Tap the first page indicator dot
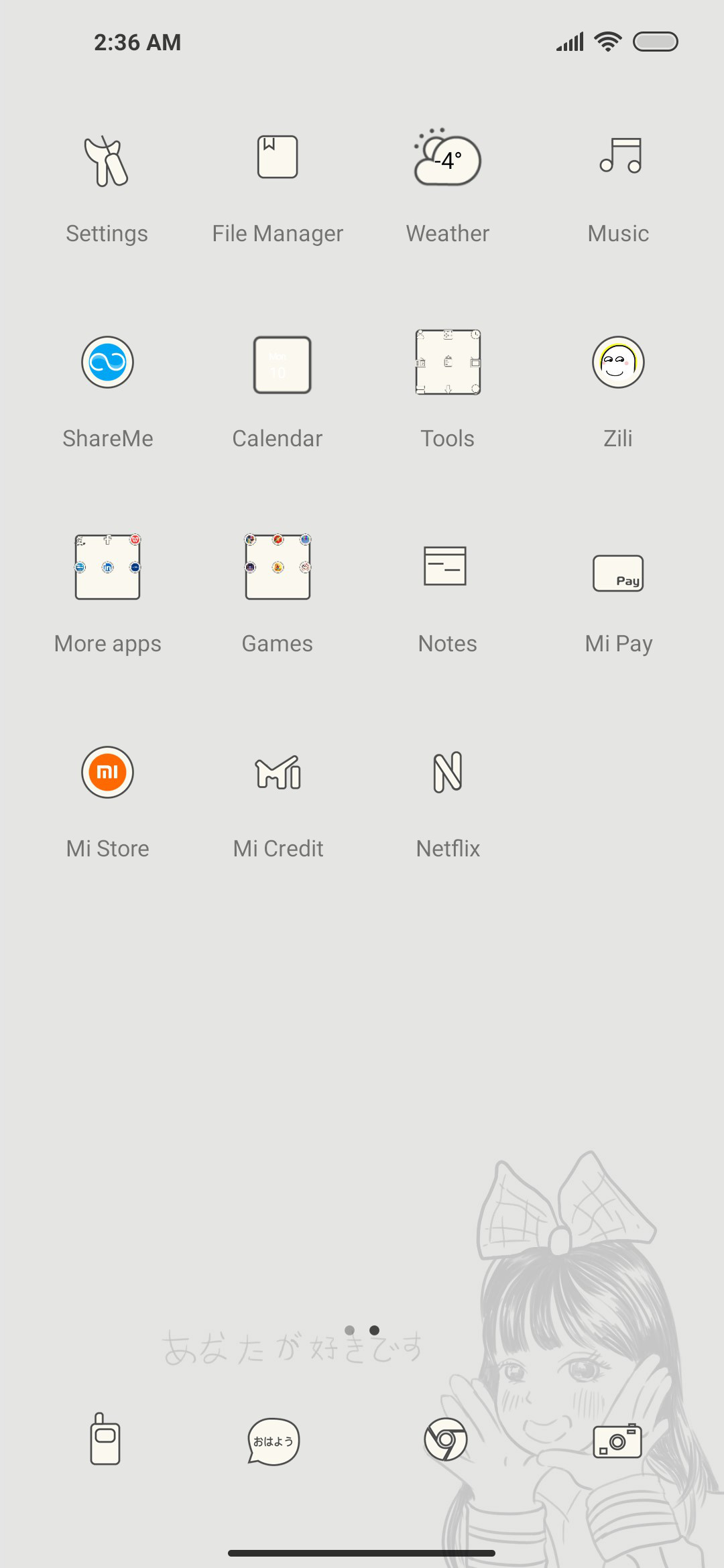Screen dimensions: 724x1568 pos(349,1330)
